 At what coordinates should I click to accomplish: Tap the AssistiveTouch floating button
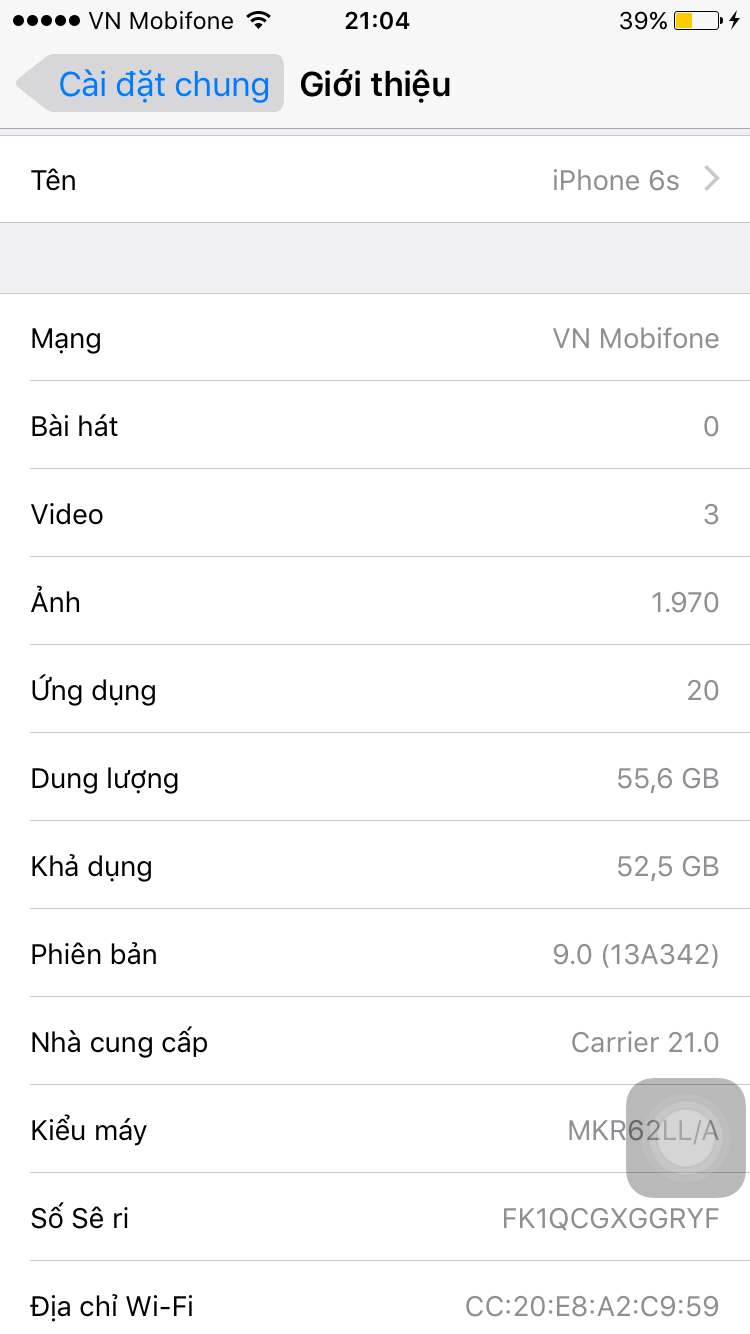(x=686, y=1138)
